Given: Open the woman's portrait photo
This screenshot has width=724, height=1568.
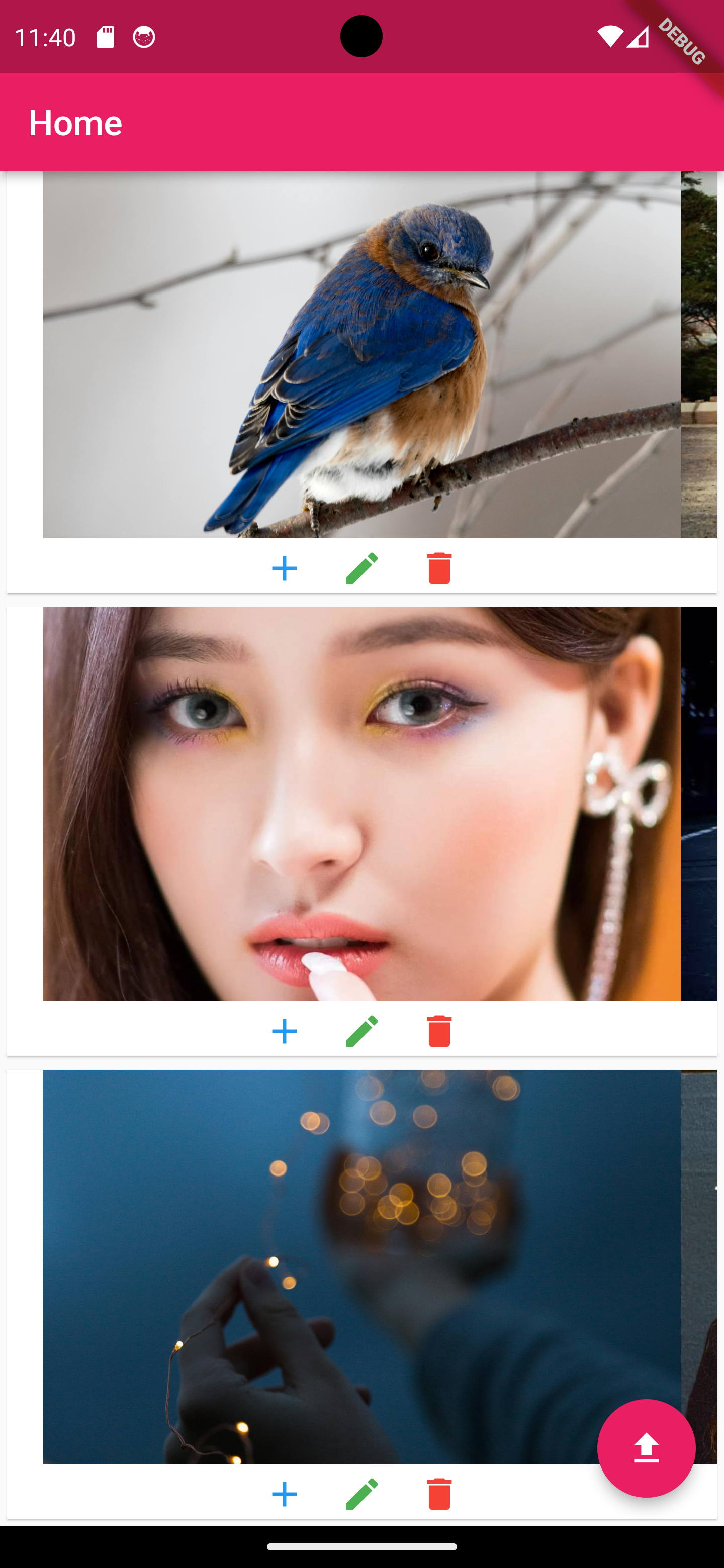Looking at the screenshot, I should [361, 804].
